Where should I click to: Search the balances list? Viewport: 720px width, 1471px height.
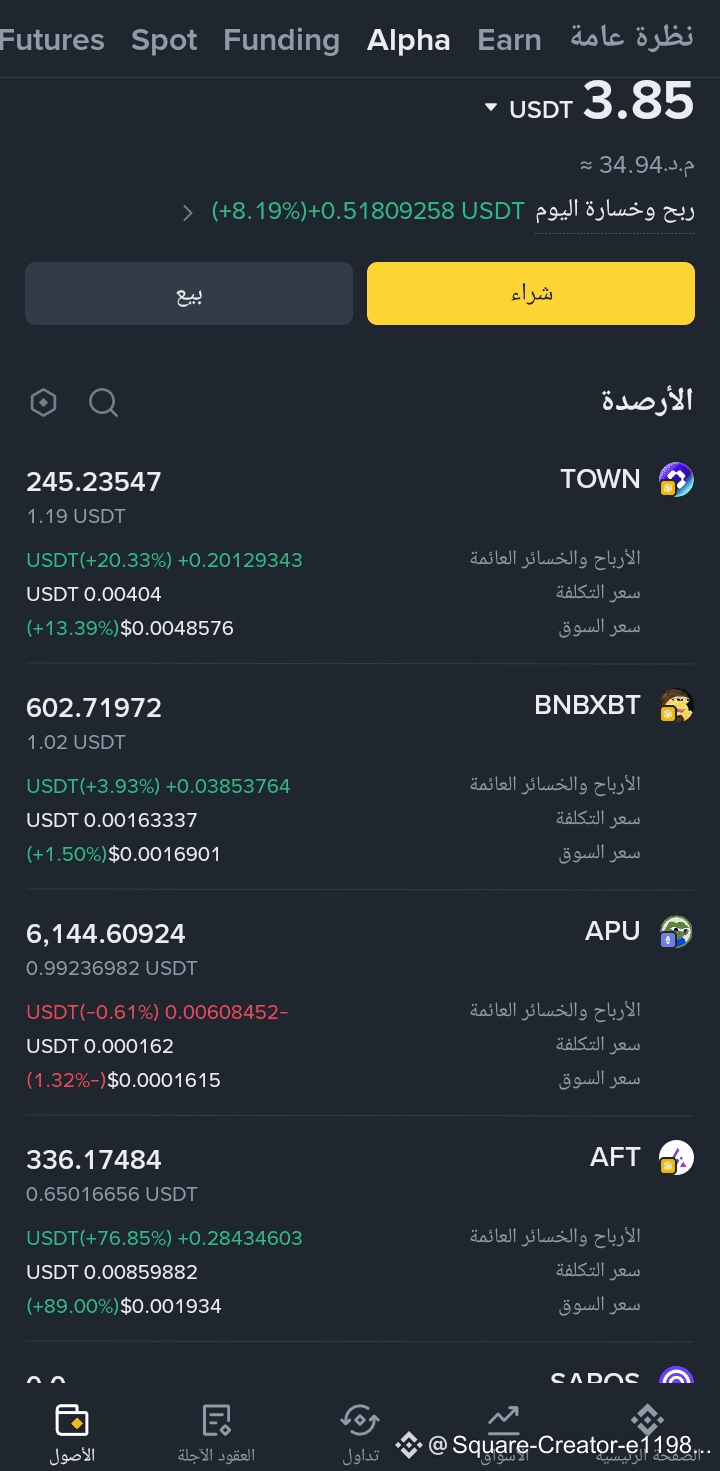coord(103,403)
